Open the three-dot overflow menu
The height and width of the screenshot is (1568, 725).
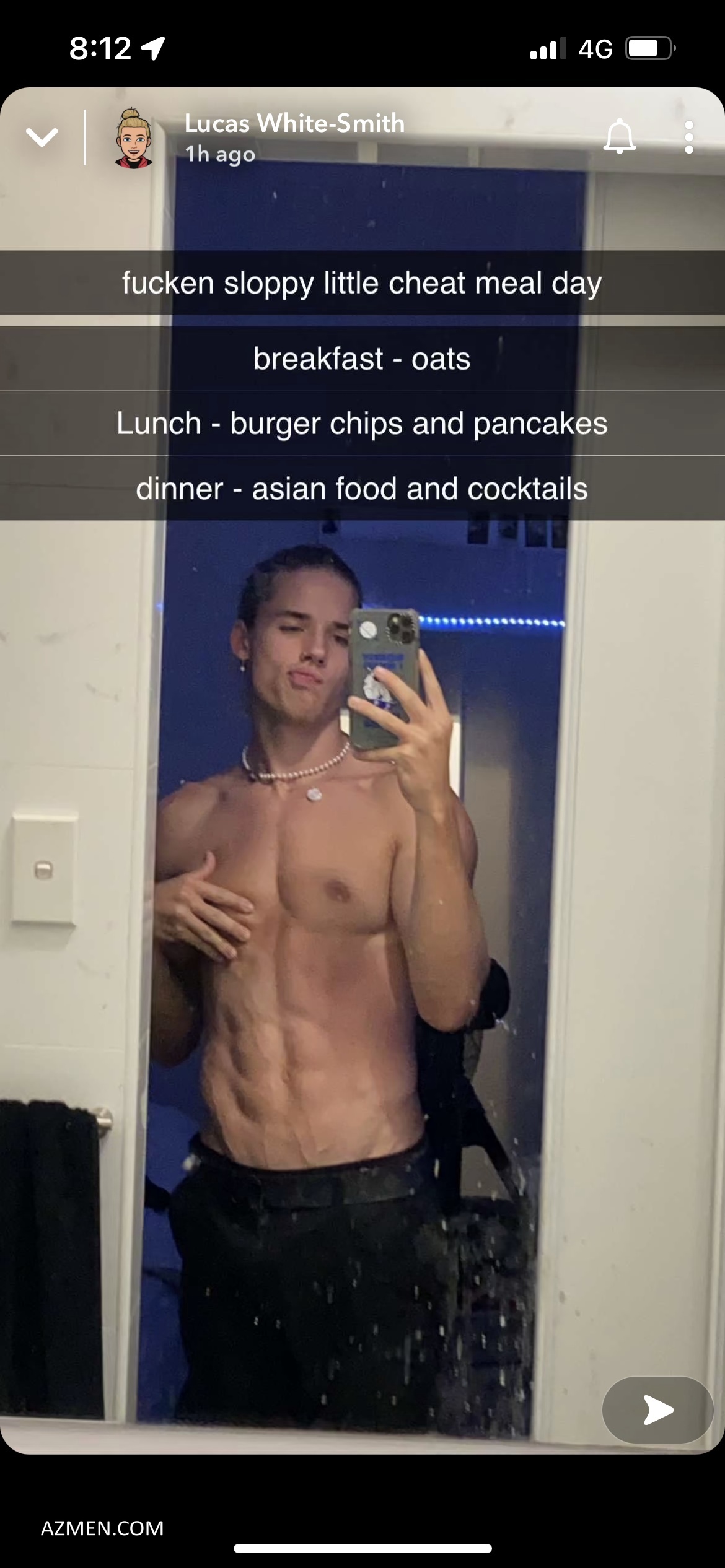[x=688, y=137]
